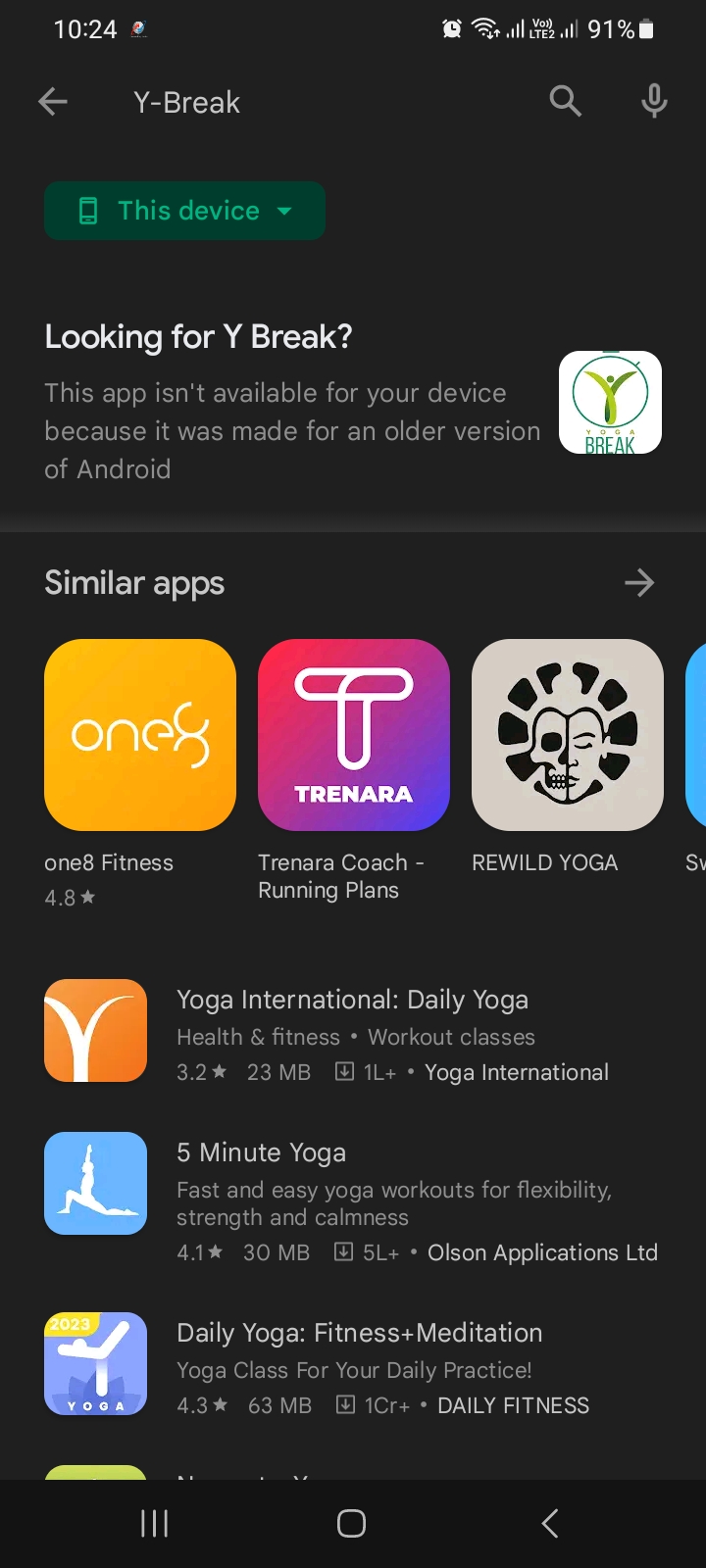The height and width of the screenshot is (1568, 706).
Task: Open the Y Break app tile
Action: pyautogui.click(x=610, y=403)
